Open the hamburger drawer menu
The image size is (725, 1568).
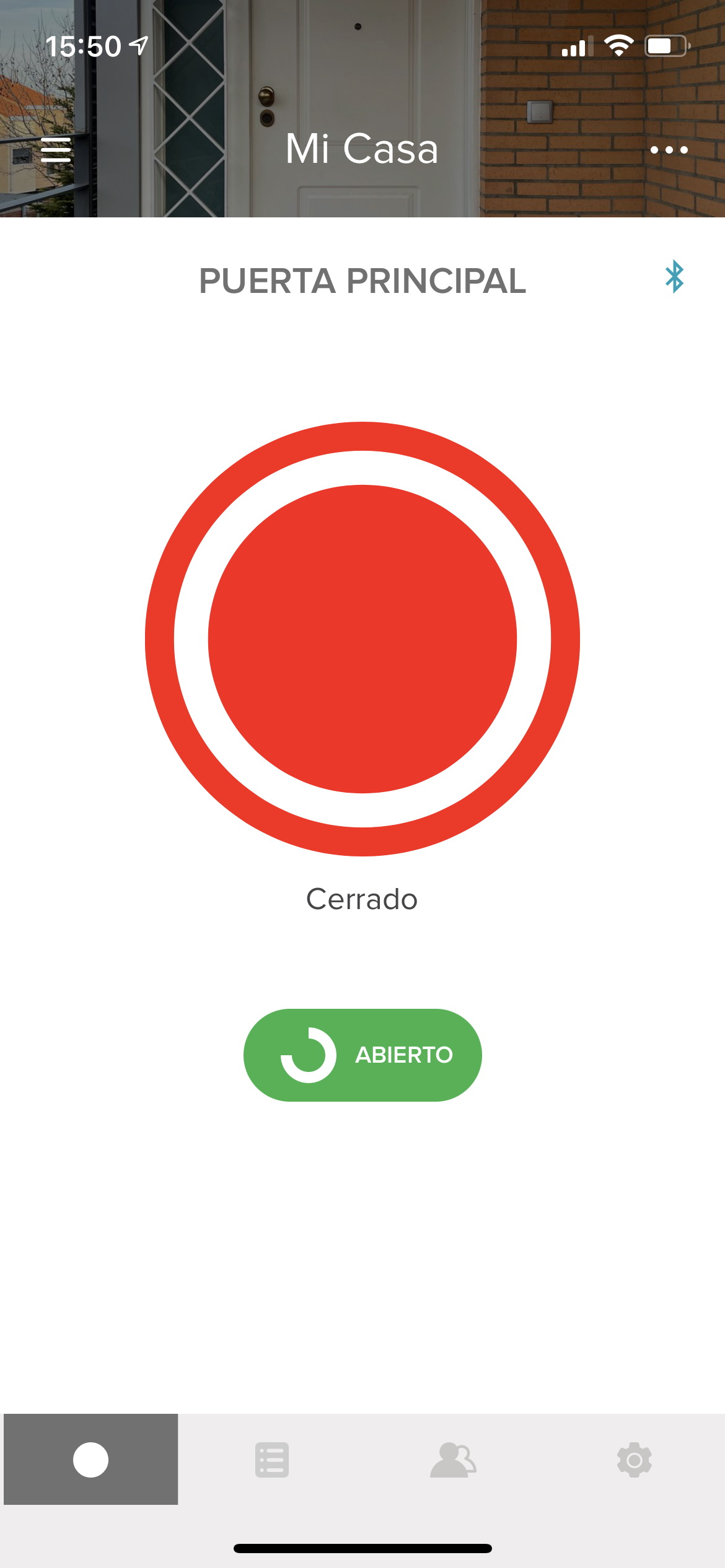click(56, 150)
